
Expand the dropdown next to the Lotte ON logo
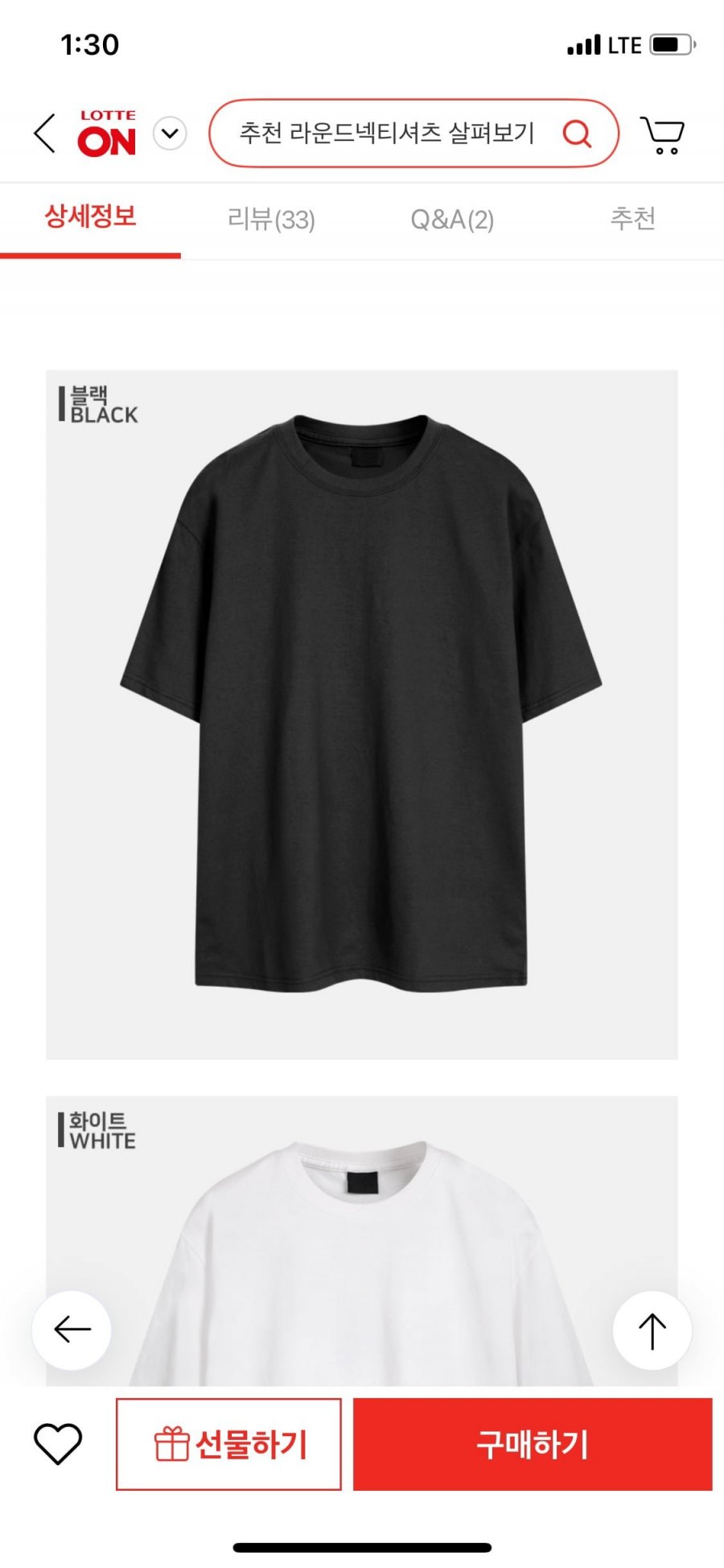[x=170, y=134]
